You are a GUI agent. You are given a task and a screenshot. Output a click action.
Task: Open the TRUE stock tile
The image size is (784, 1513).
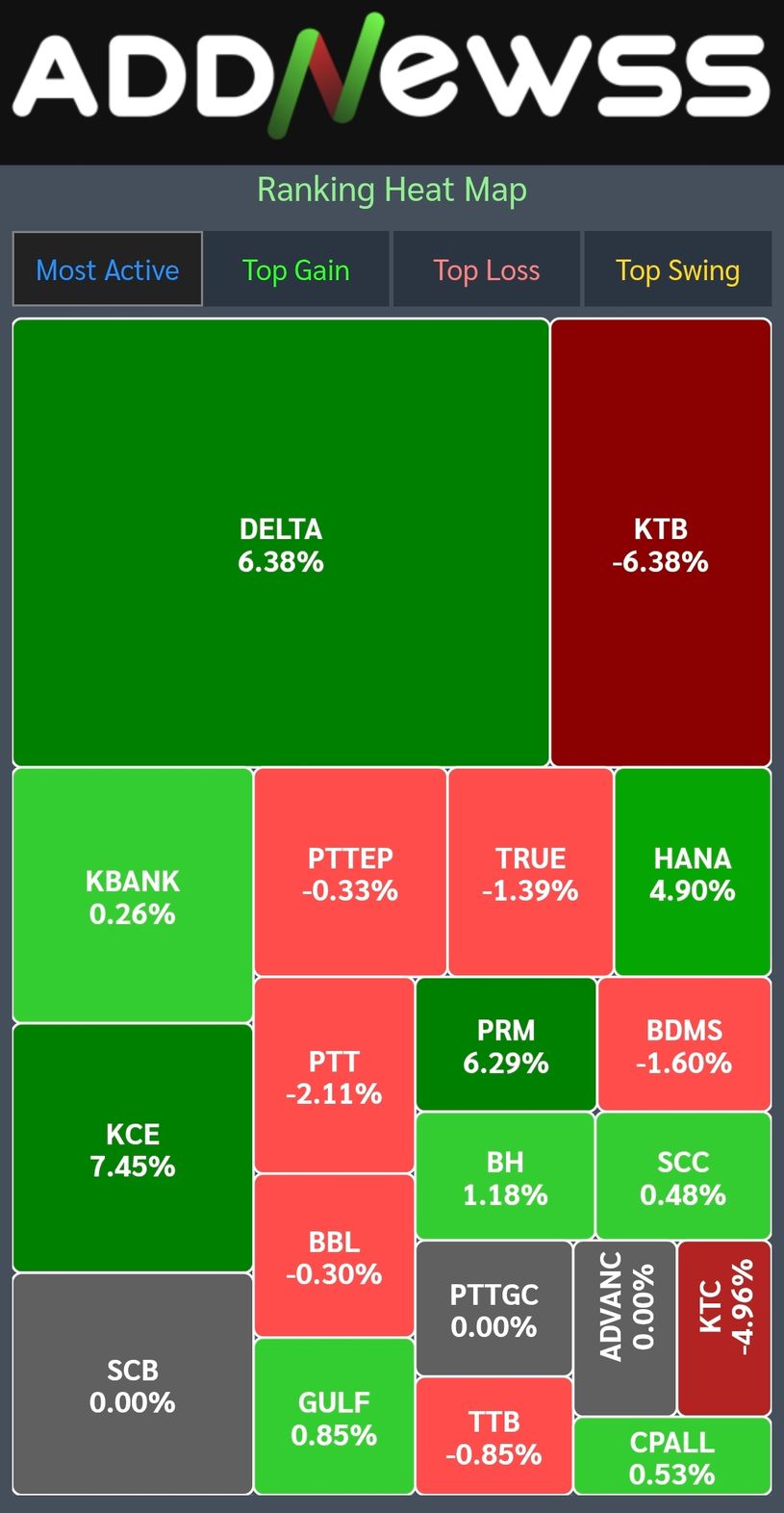coord(530,872)
